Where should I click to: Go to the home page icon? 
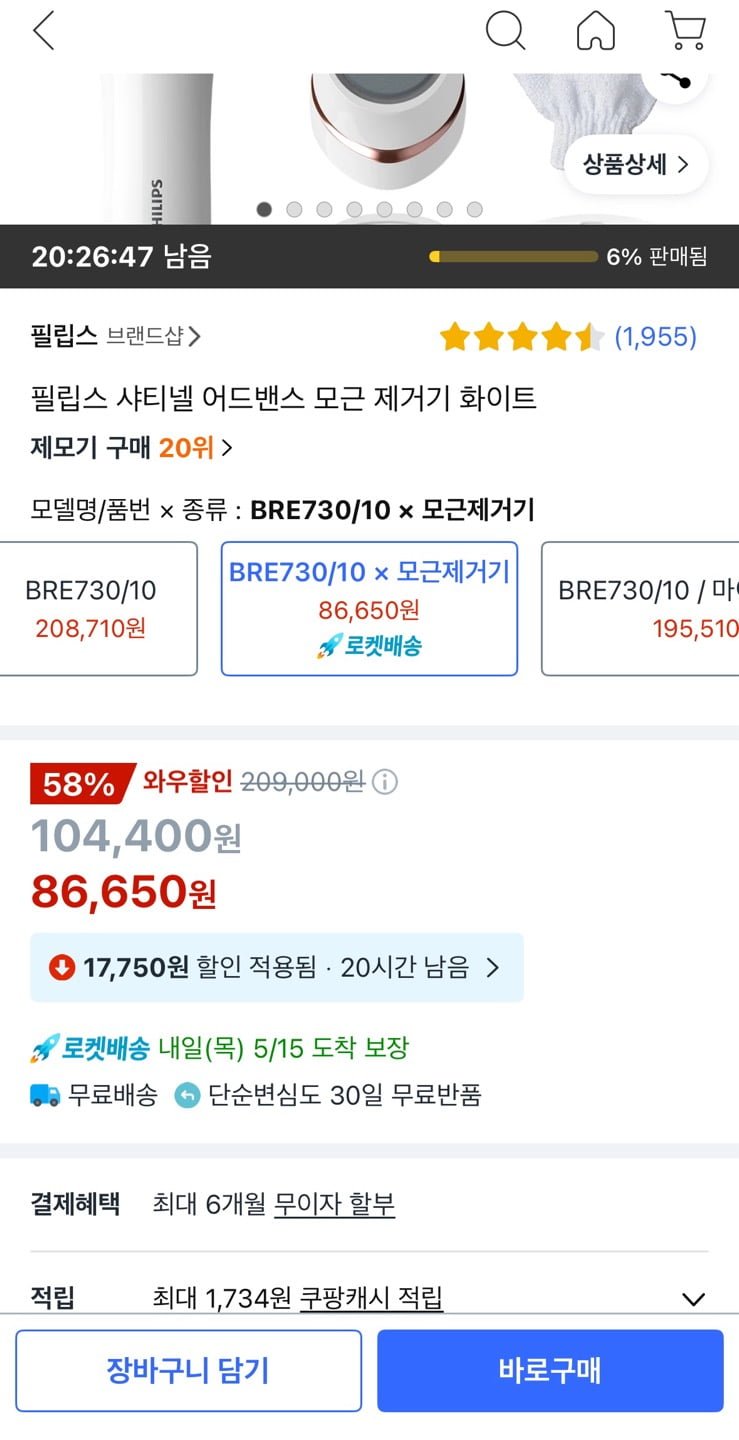[x=596, y=31]
